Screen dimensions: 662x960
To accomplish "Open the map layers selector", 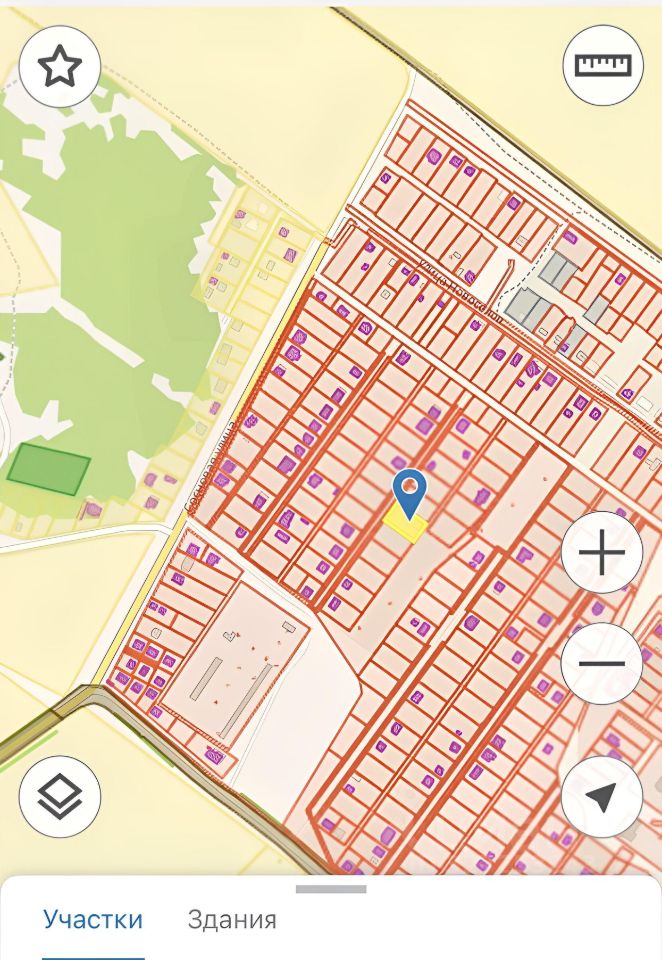I will [60, 796].
